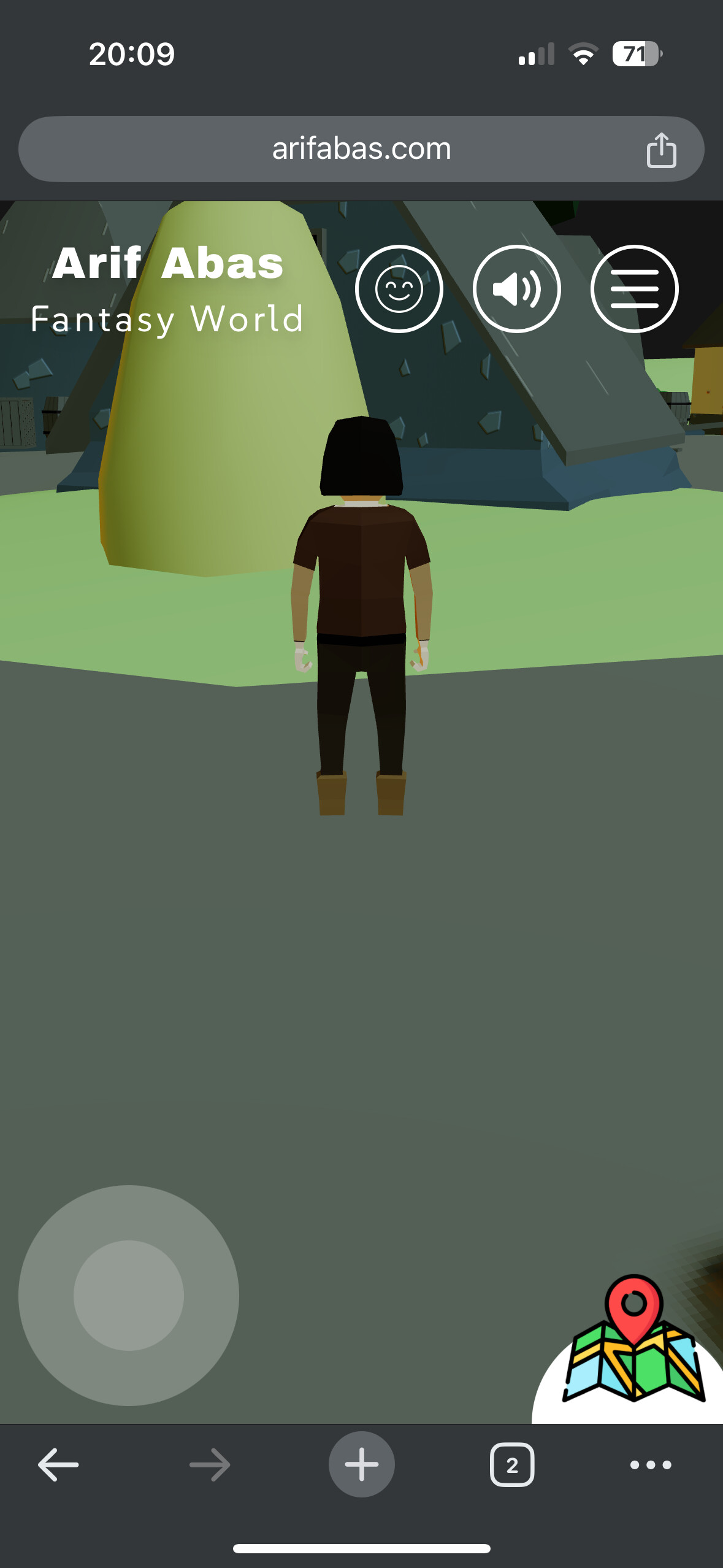Share this page from the address bar
Viewport: 723px width, 1568px height.
pyautogui.click(x=661, y=150)
